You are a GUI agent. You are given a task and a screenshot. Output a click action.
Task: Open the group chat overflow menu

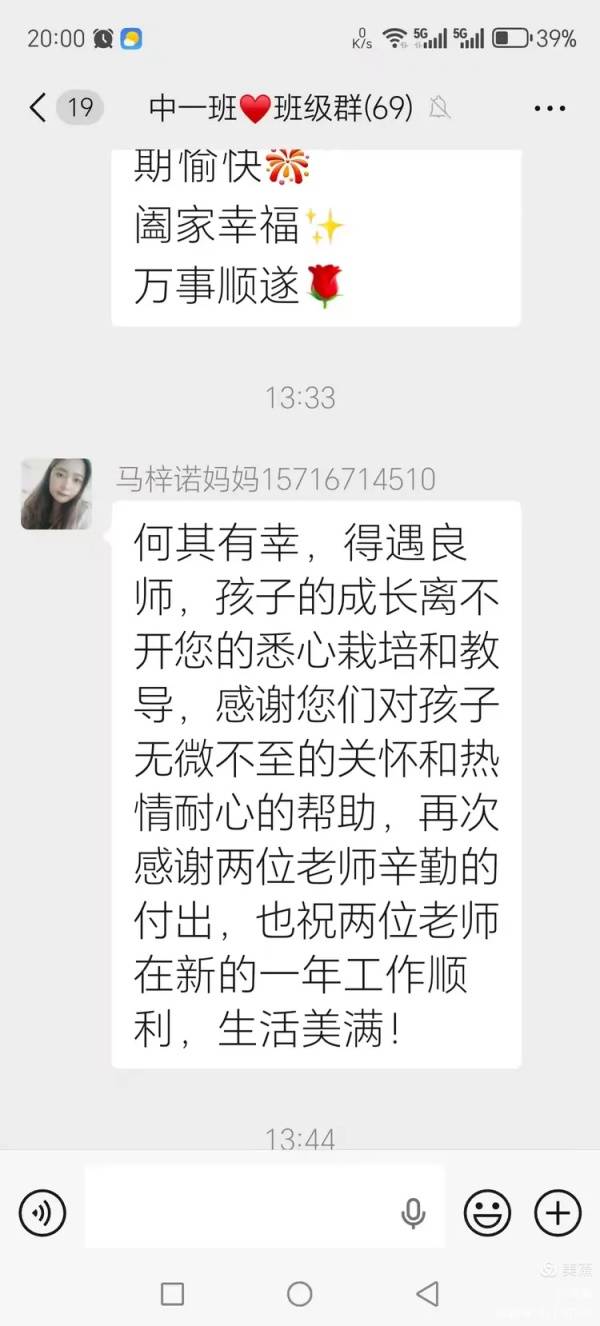550,108
